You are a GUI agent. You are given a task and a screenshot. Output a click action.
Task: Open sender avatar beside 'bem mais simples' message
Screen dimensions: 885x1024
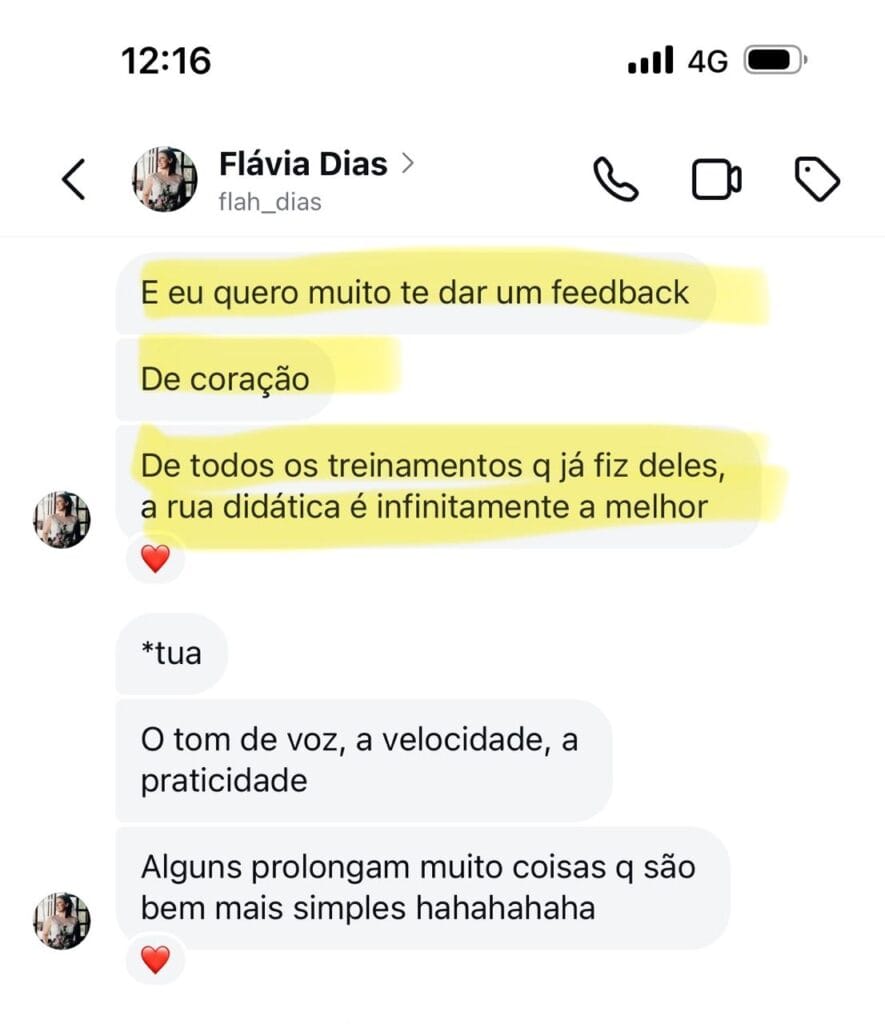[x=62, y=921]
